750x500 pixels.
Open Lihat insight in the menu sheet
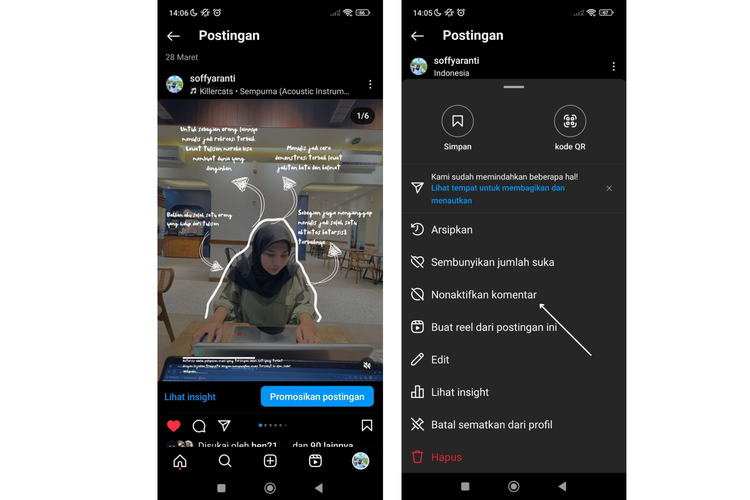(x=459, y=392)
